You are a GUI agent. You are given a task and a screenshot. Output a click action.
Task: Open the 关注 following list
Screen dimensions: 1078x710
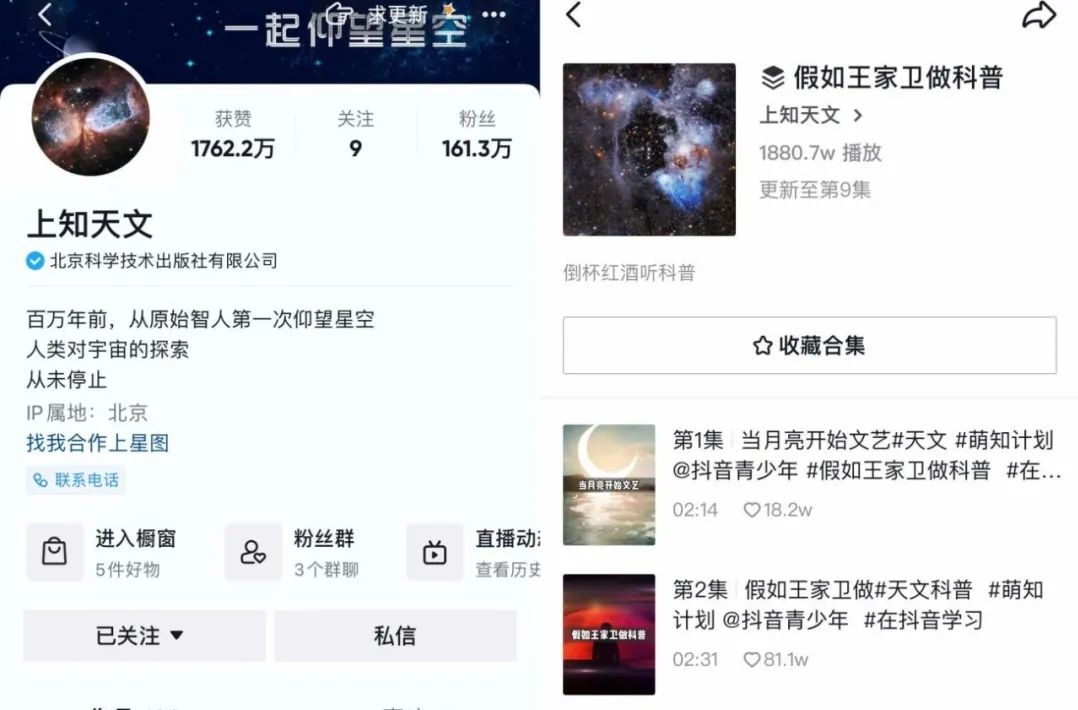point(355,134)
